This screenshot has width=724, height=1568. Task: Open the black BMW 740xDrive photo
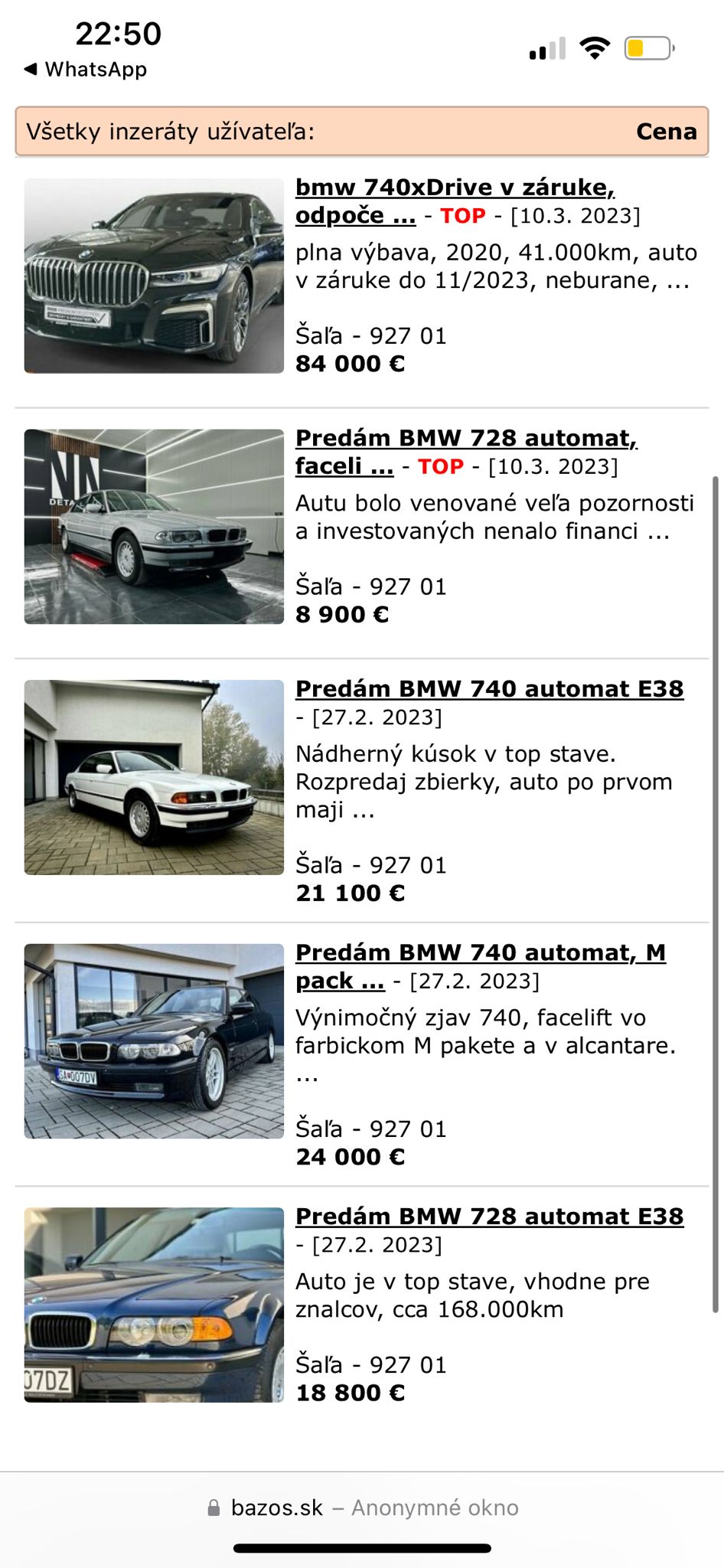154,276
